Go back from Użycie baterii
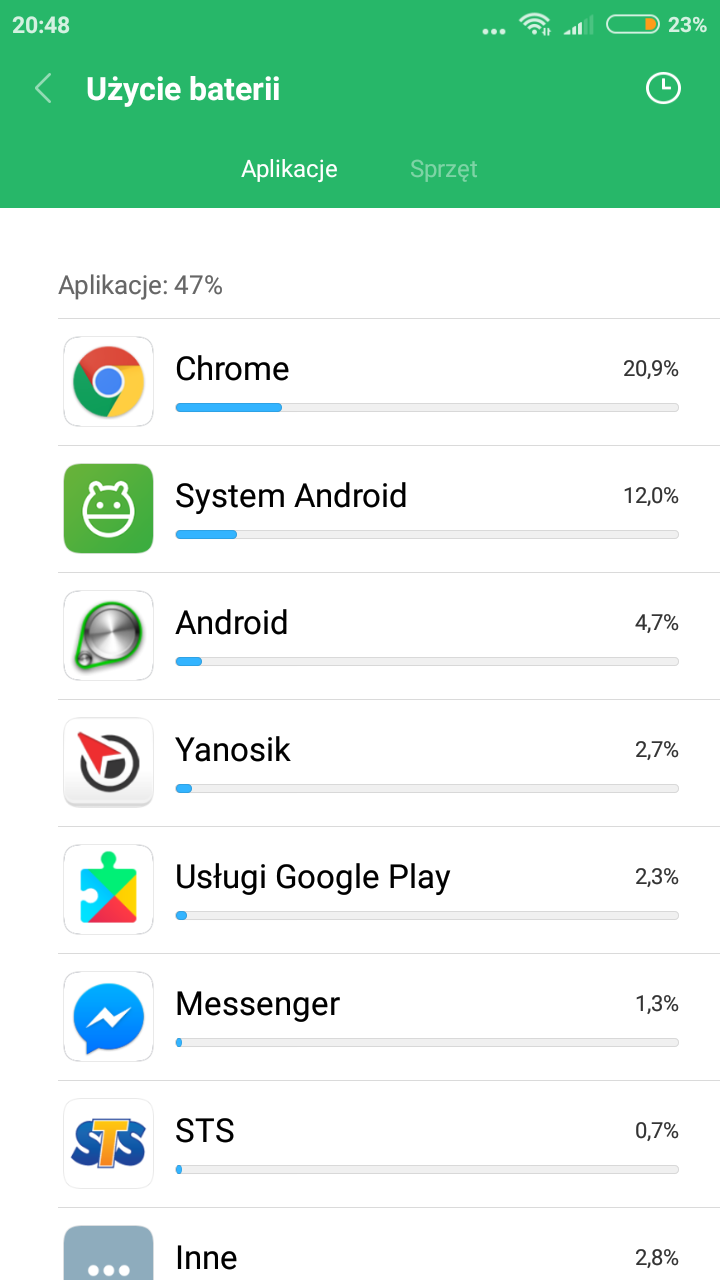This screenshot has width=720, height=1280. [43, 89]
